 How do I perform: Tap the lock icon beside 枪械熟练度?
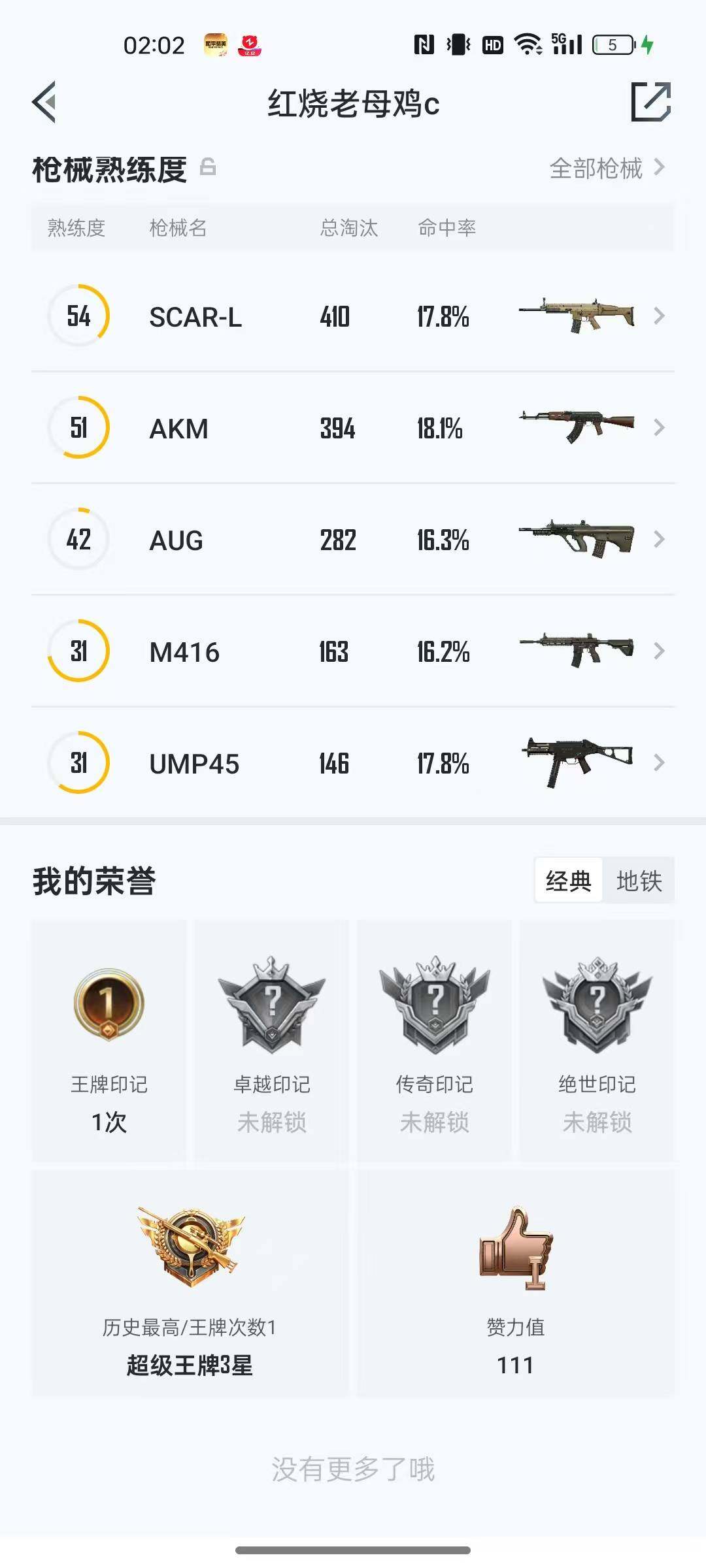208,169
